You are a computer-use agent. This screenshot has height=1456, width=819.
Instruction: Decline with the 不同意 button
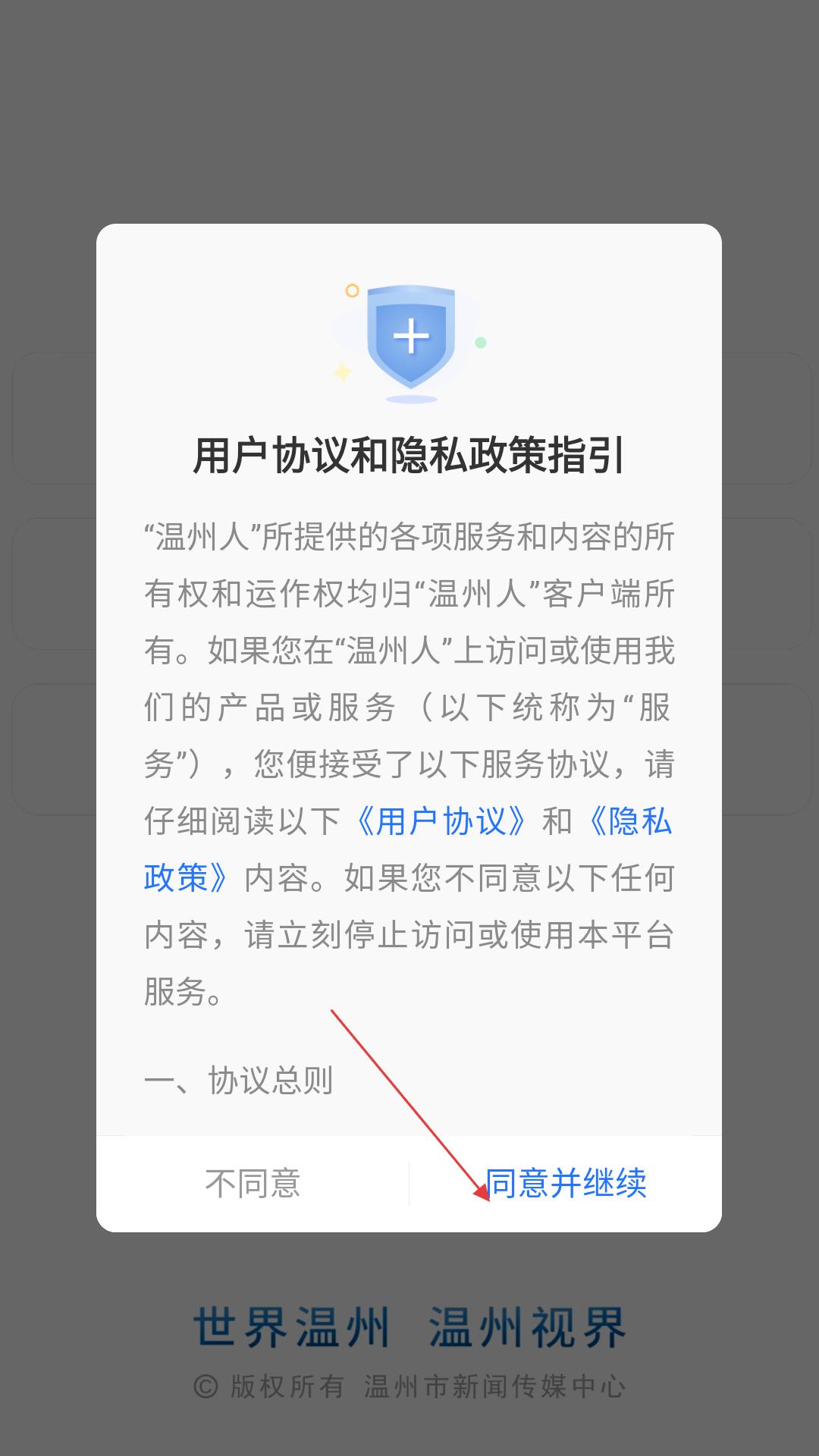(253, 1184)
